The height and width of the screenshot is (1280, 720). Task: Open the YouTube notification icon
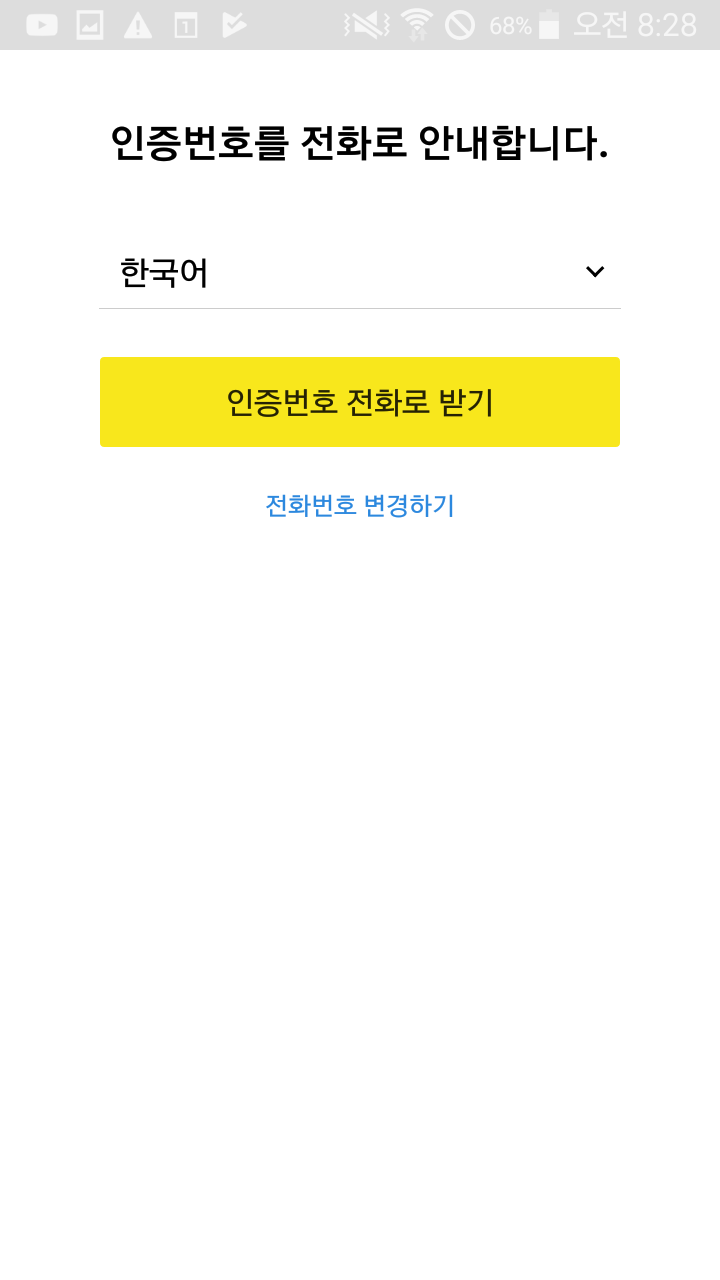pos(41,25)
